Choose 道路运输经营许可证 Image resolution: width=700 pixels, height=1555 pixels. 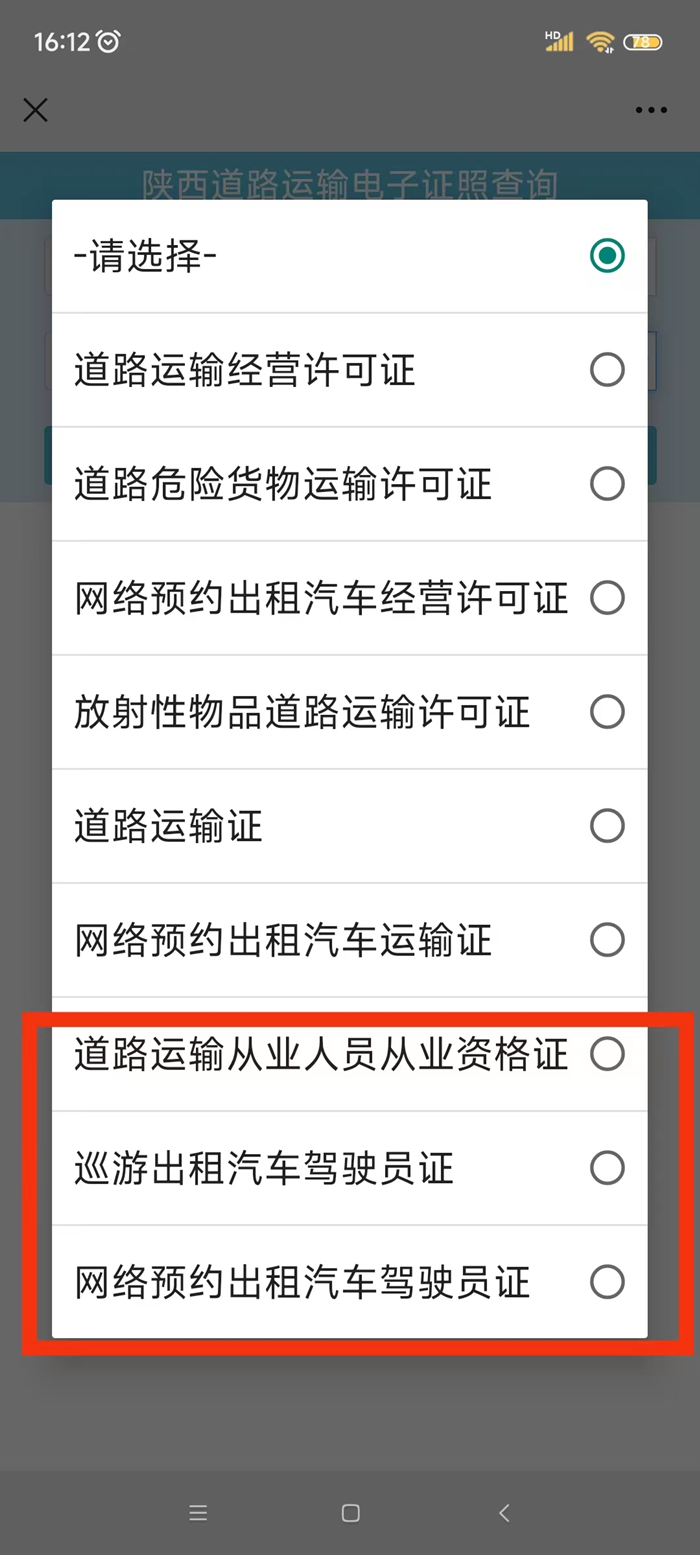point(349,370)
